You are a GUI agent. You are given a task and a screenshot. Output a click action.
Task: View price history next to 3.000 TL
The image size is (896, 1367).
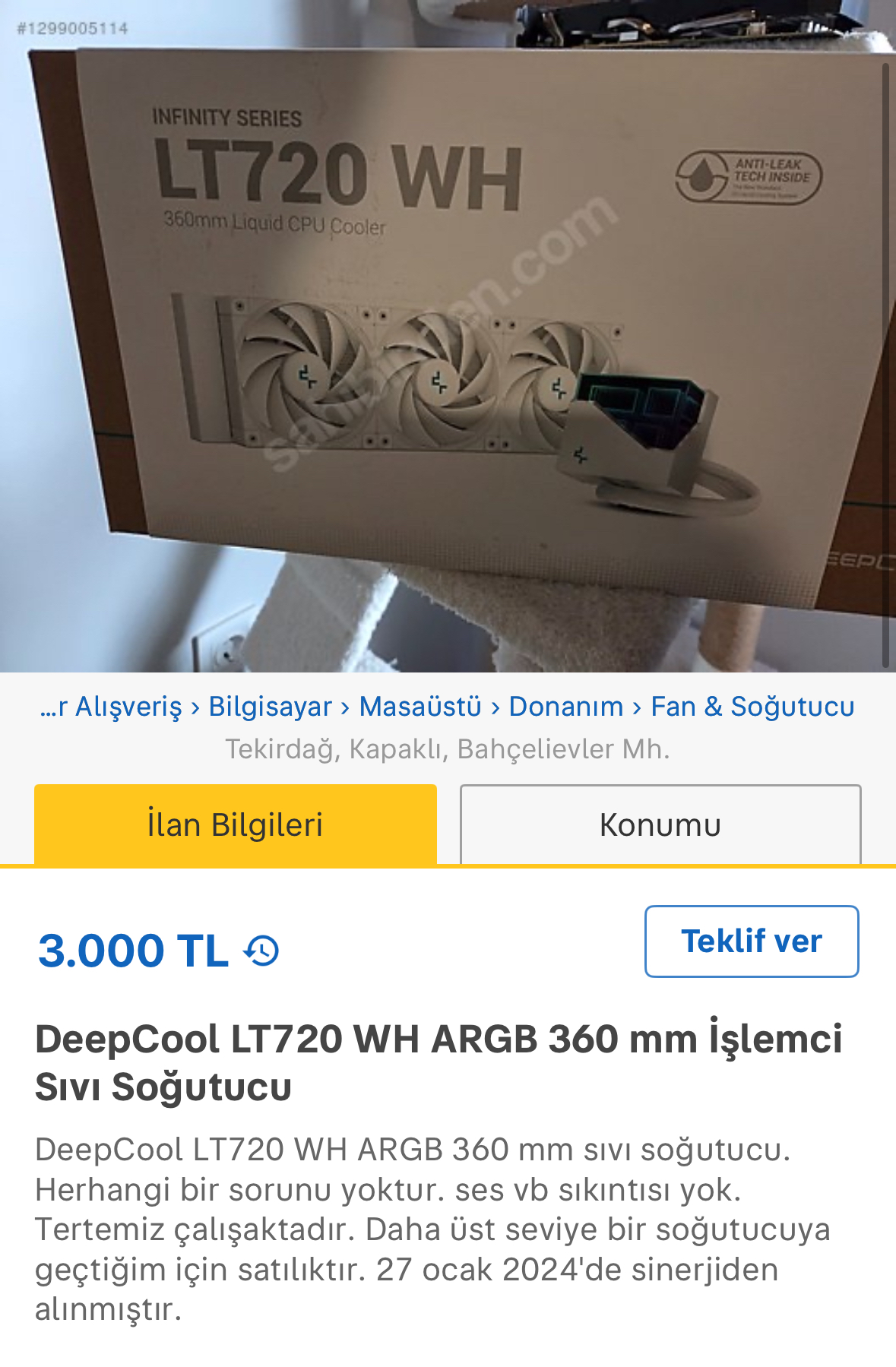(262, 951)
